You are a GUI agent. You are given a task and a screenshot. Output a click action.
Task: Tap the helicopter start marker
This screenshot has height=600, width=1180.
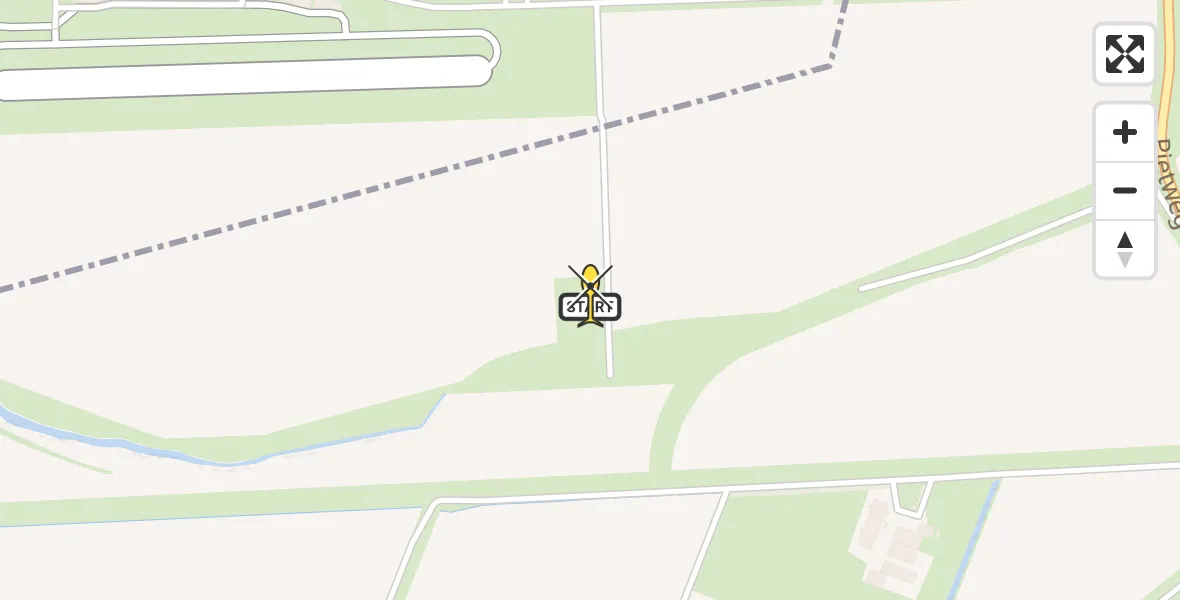tap(590, 297)
